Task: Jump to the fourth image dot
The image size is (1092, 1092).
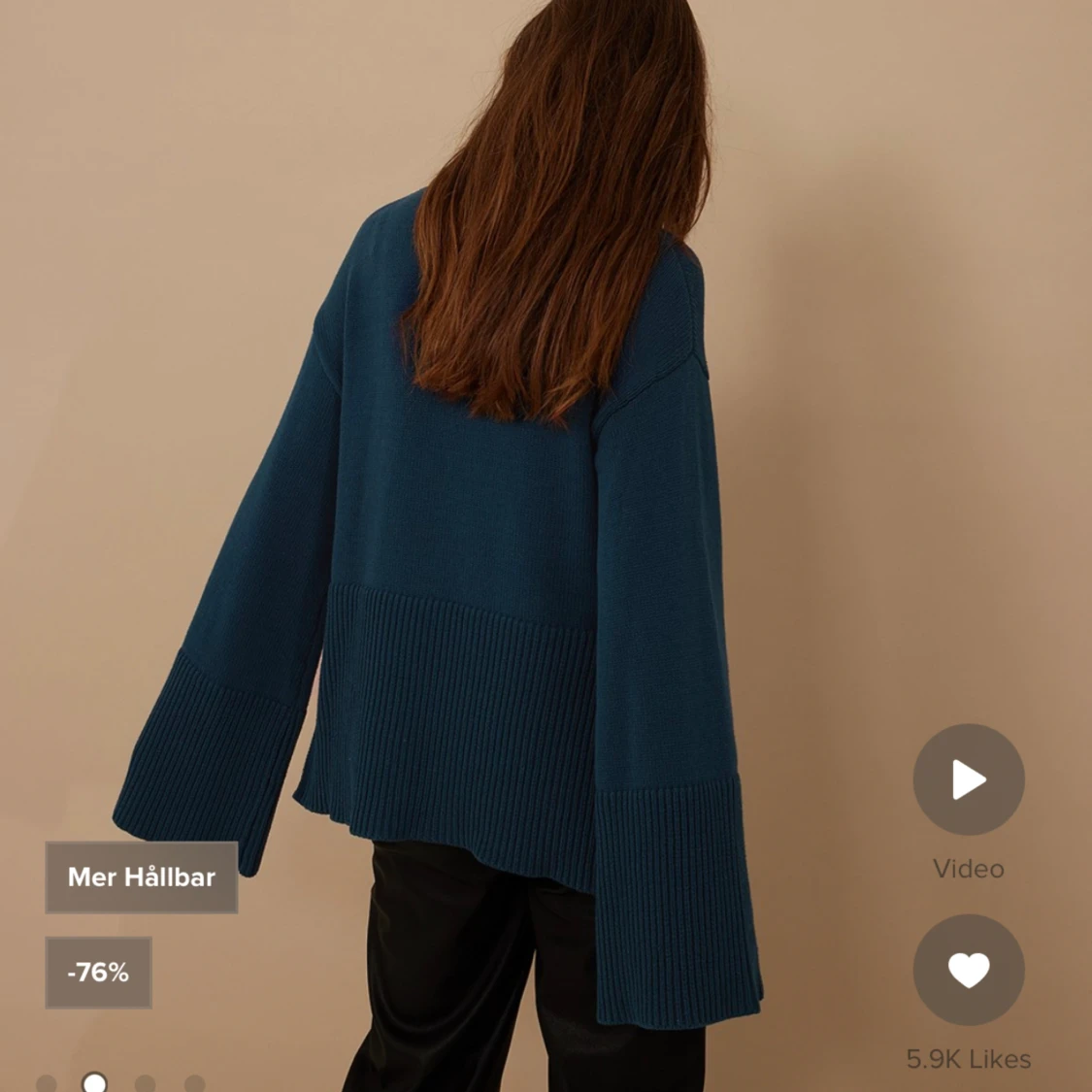Action: click(195, 1084)
